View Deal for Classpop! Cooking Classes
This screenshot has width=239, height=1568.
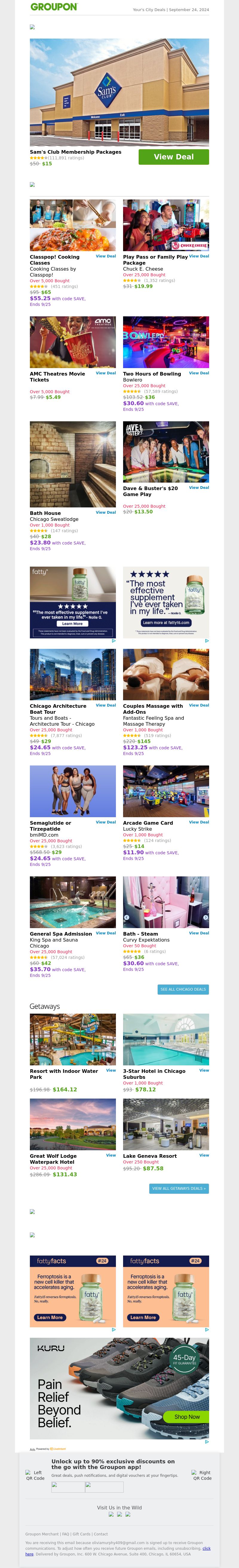(x=105, y=256)
